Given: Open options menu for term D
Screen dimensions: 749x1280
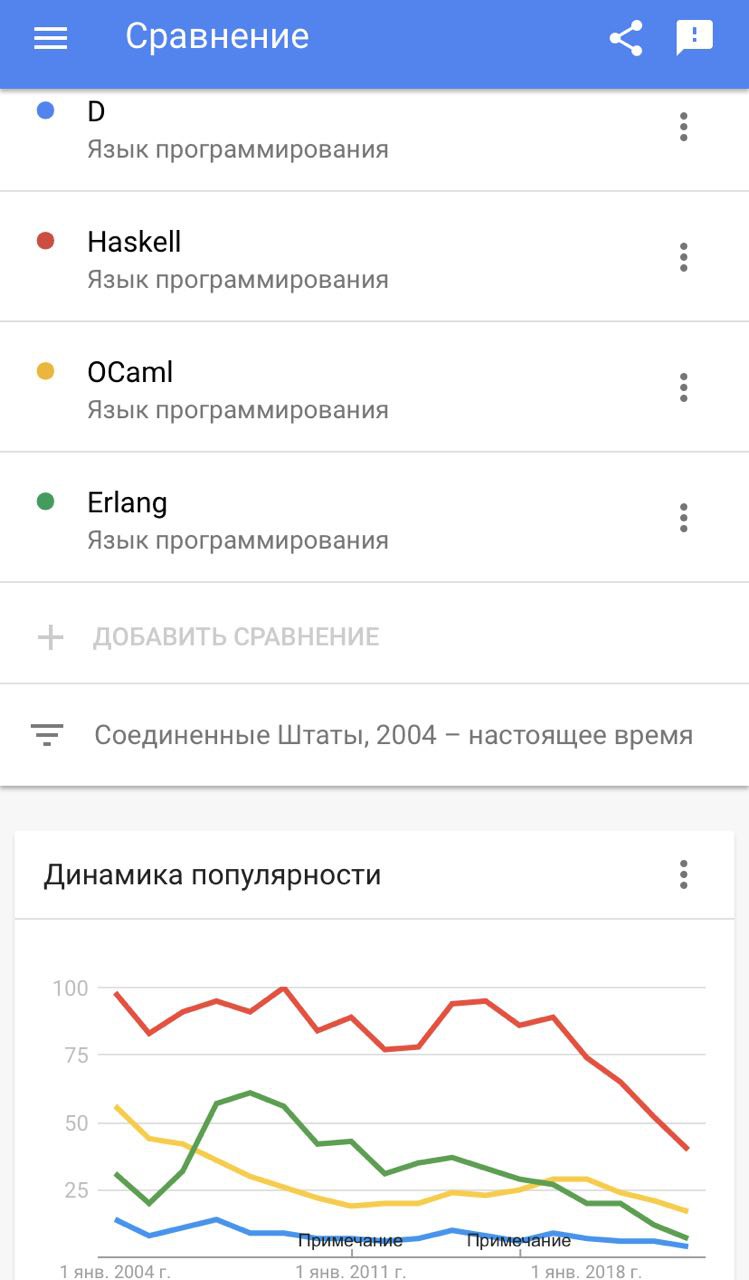Looking at the screenshot, I should coord(684,127).
